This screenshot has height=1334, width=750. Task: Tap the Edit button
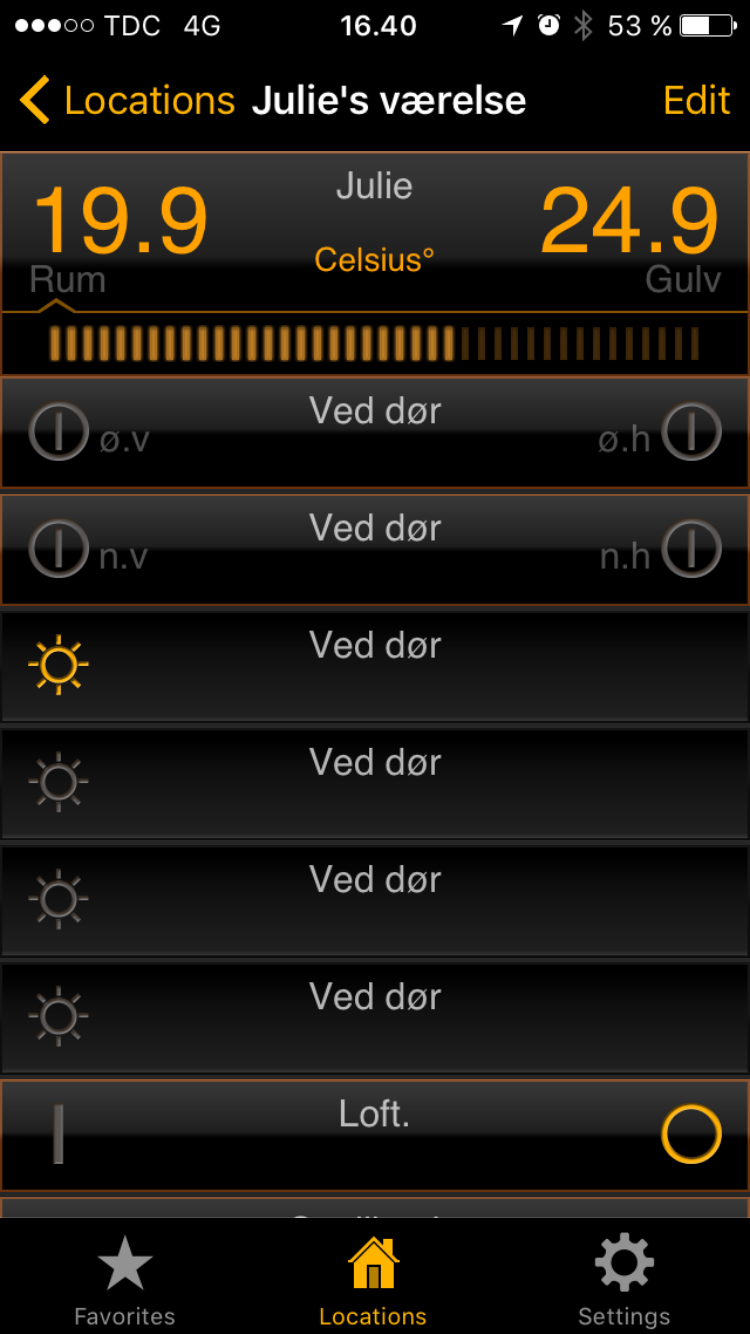click(x=696, y=101)
